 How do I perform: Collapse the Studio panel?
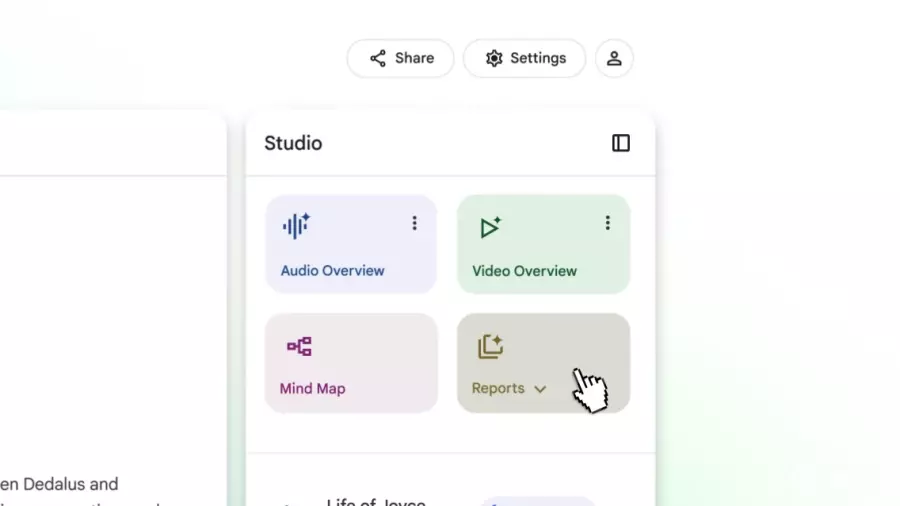click(x=621, y=143)
